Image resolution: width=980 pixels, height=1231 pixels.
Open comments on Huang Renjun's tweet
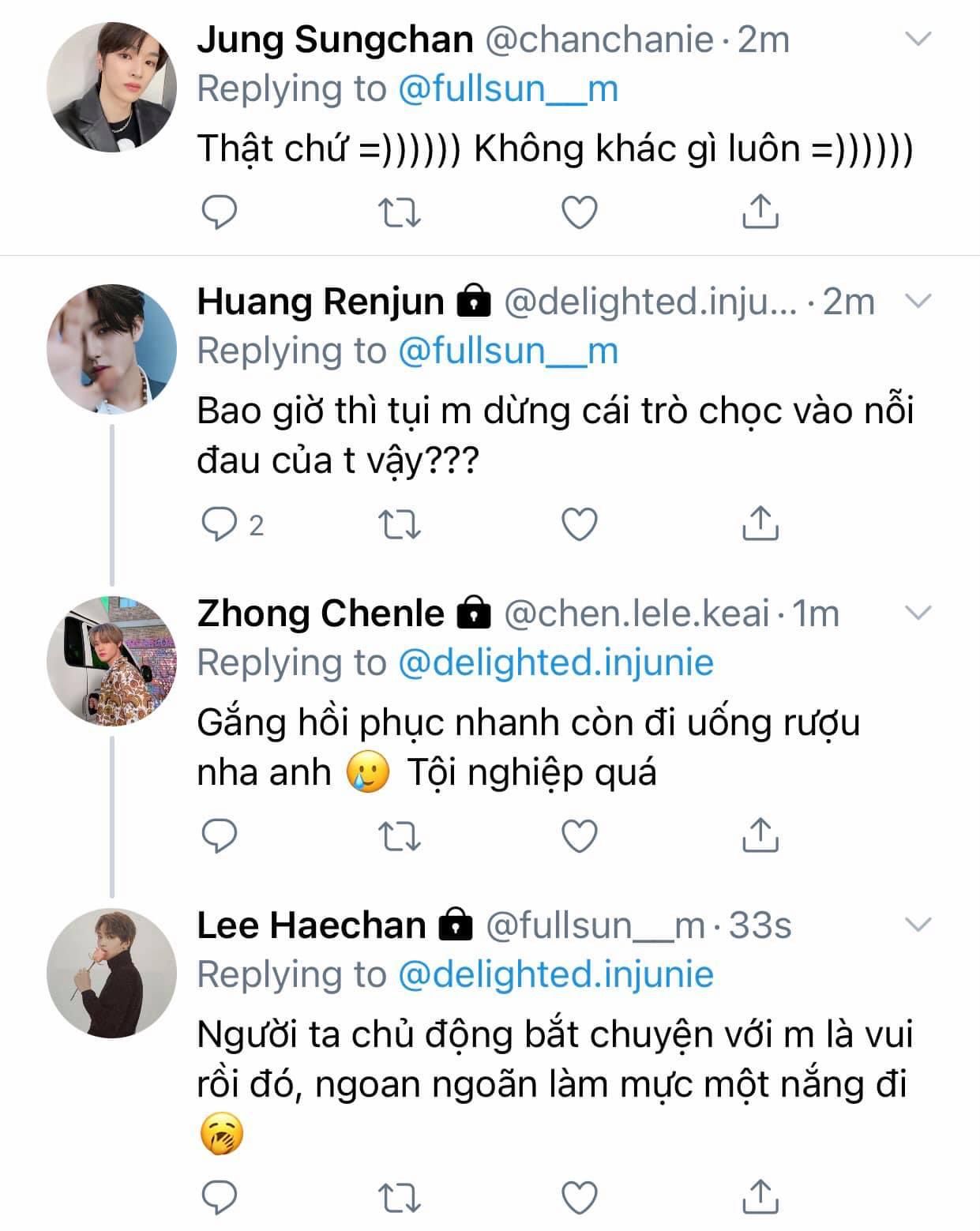[x=220, y=524]
